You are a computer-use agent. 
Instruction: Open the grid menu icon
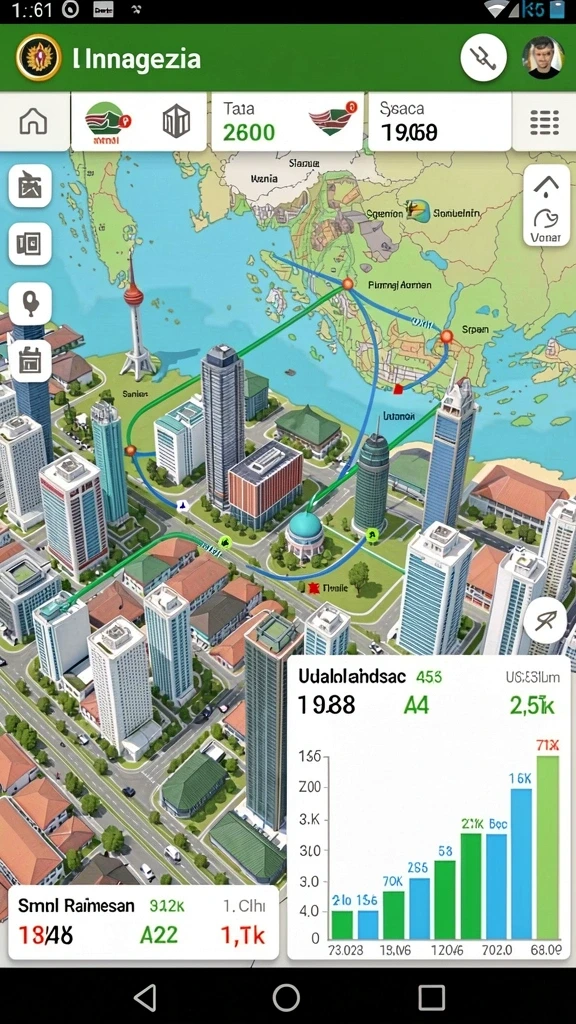click(545, 121)
